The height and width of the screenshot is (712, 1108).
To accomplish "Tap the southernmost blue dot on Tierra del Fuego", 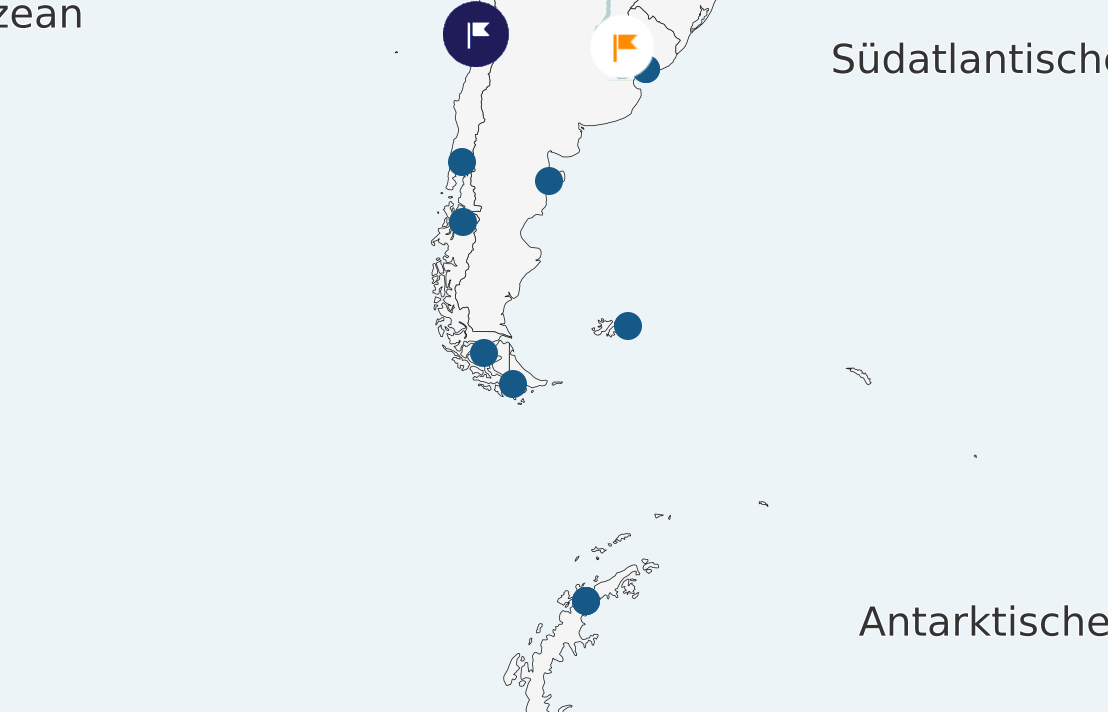I will pyautogui.click(x=513, y=384).
